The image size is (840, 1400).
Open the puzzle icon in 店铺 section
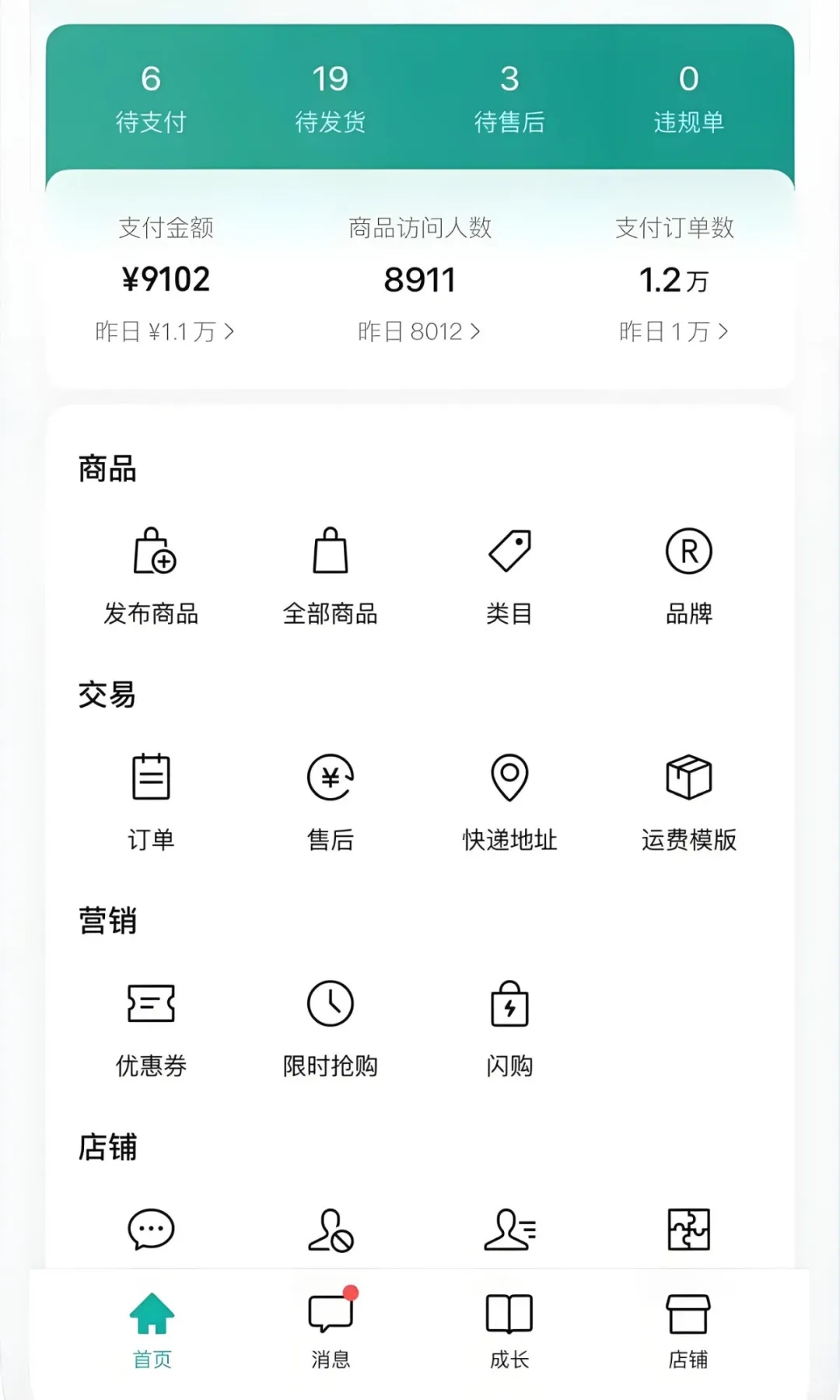(689, 1229)
